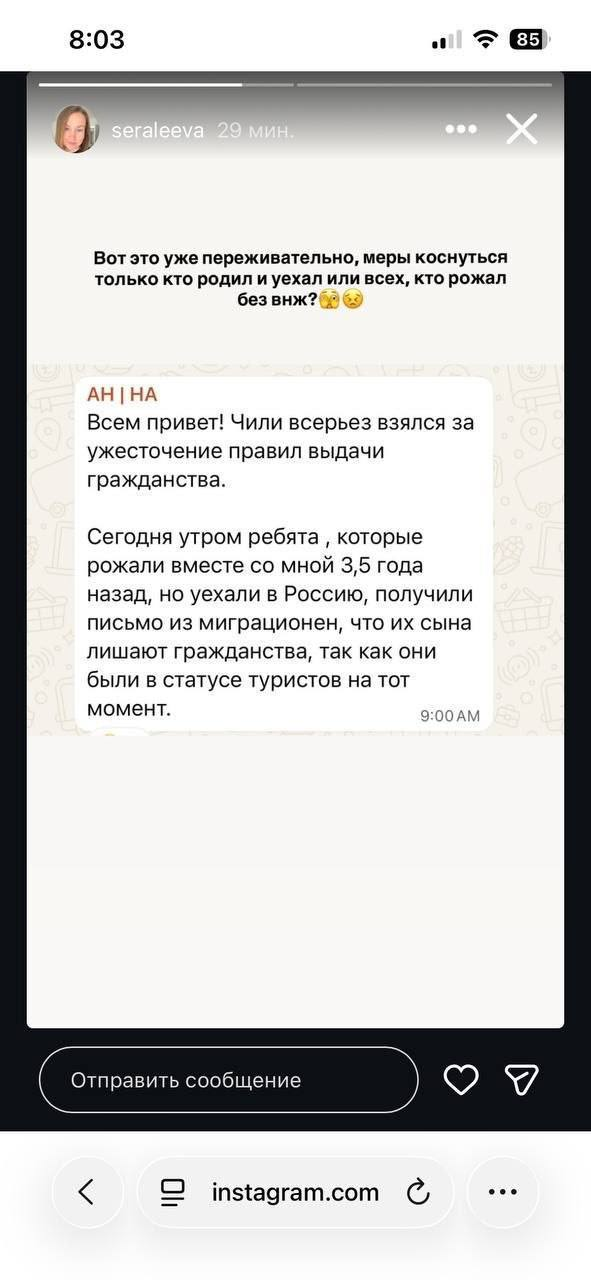Reload the instagram.com page

418,1192
